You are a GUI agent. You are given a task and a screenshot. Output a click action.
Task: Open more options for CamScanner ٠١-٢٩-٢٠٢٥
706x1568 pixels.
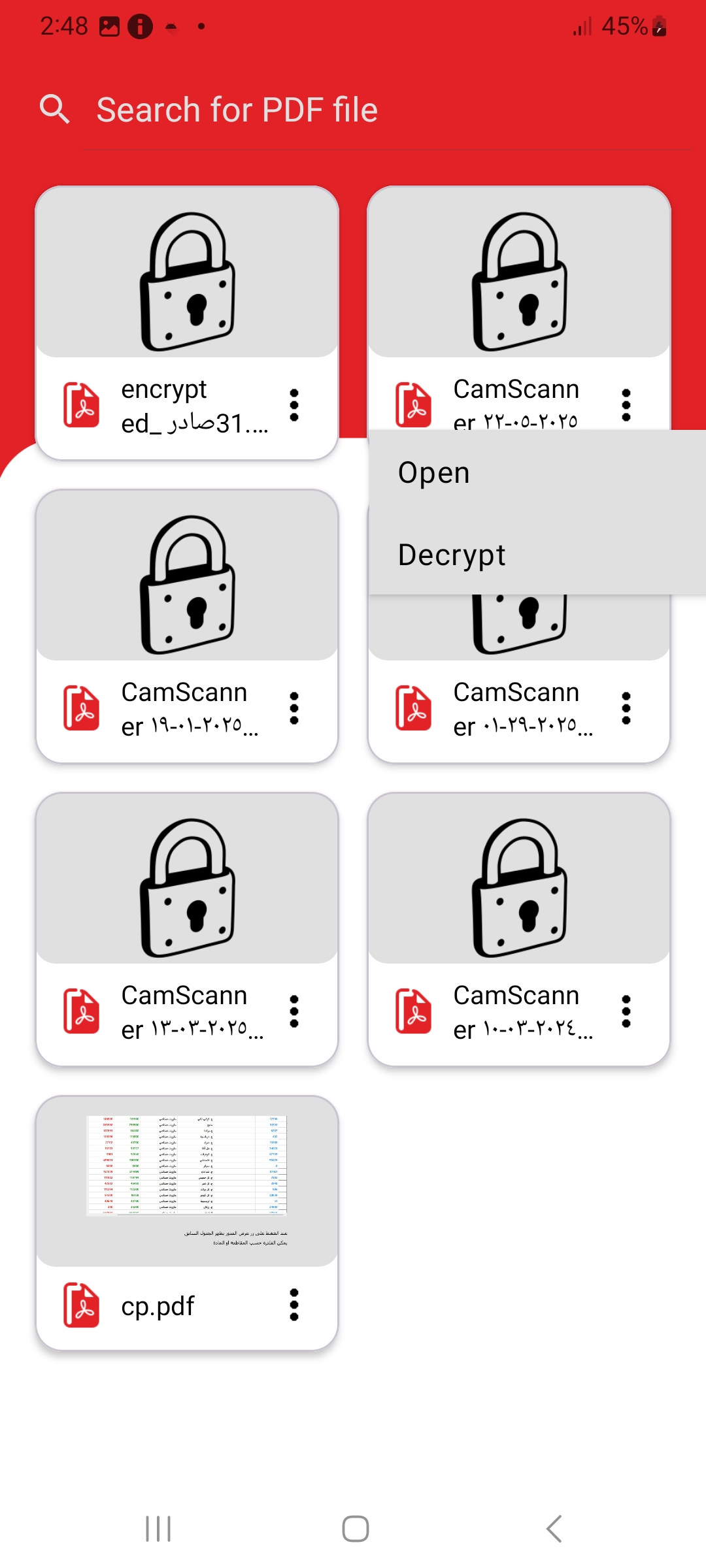[626, 708]
